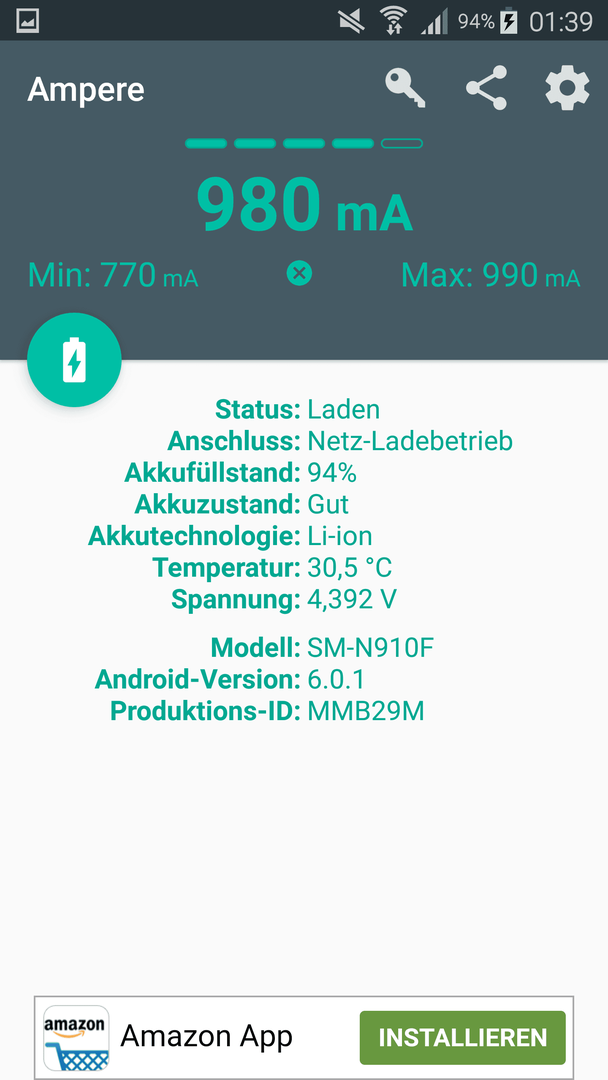Install the Amazon App from the ad
This screenshot has width=608, height=1080.
tap(462, 1037)
